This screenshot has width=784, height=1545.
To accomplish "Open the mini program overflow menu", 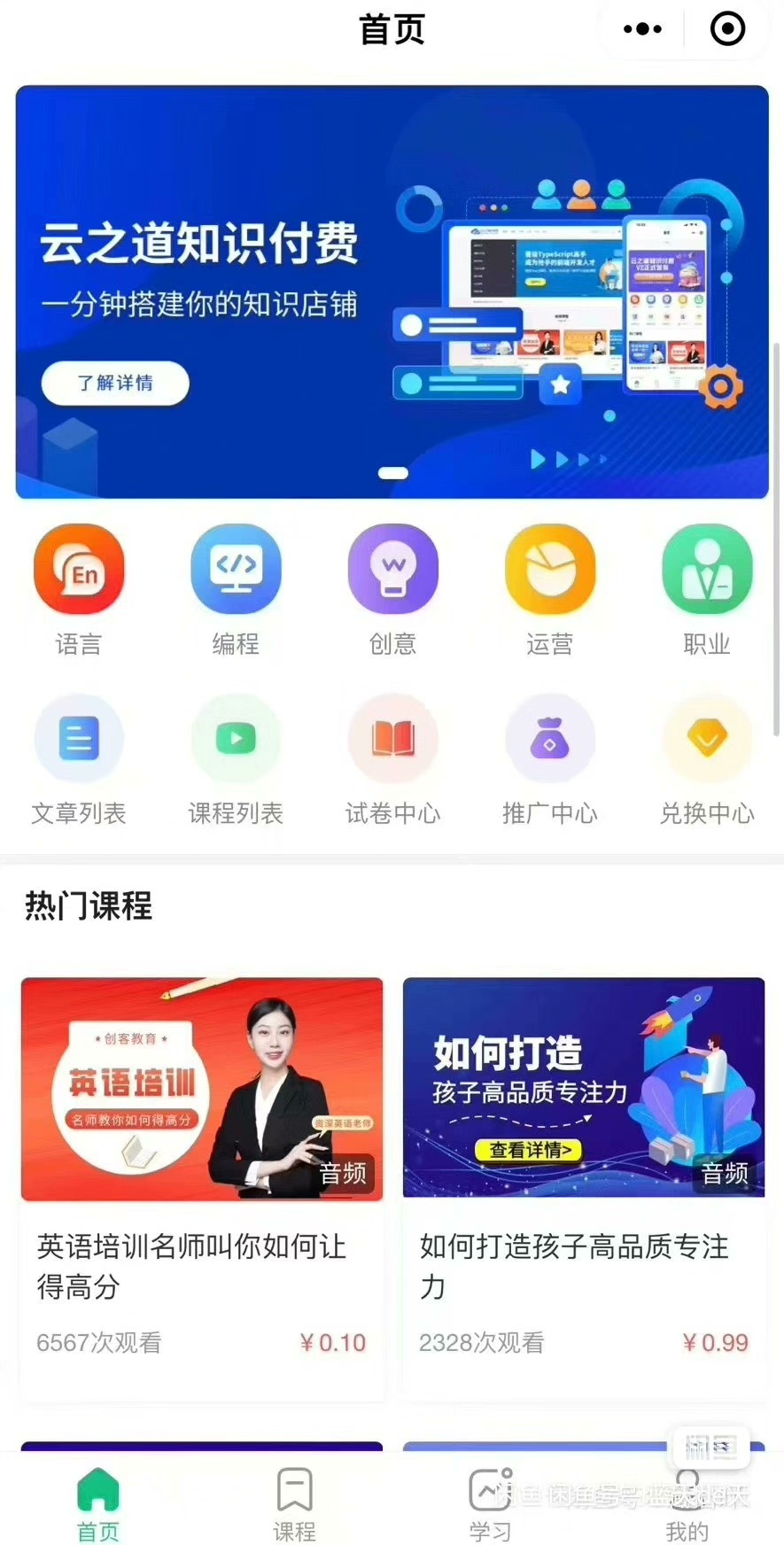I will click(642, 29).
